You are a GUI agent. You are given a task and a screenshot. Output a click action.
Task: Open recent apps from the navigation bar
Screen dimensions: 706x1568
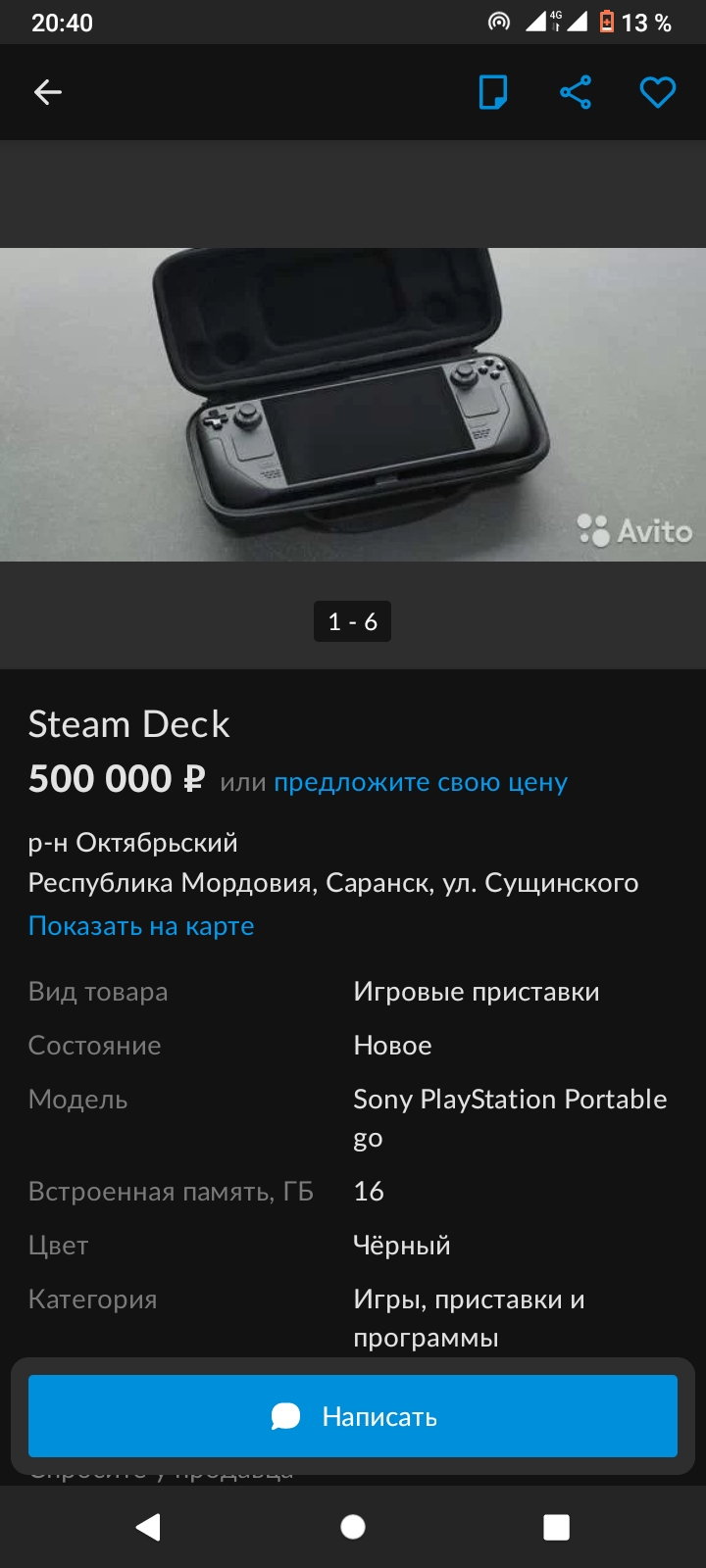[557, 1527]
